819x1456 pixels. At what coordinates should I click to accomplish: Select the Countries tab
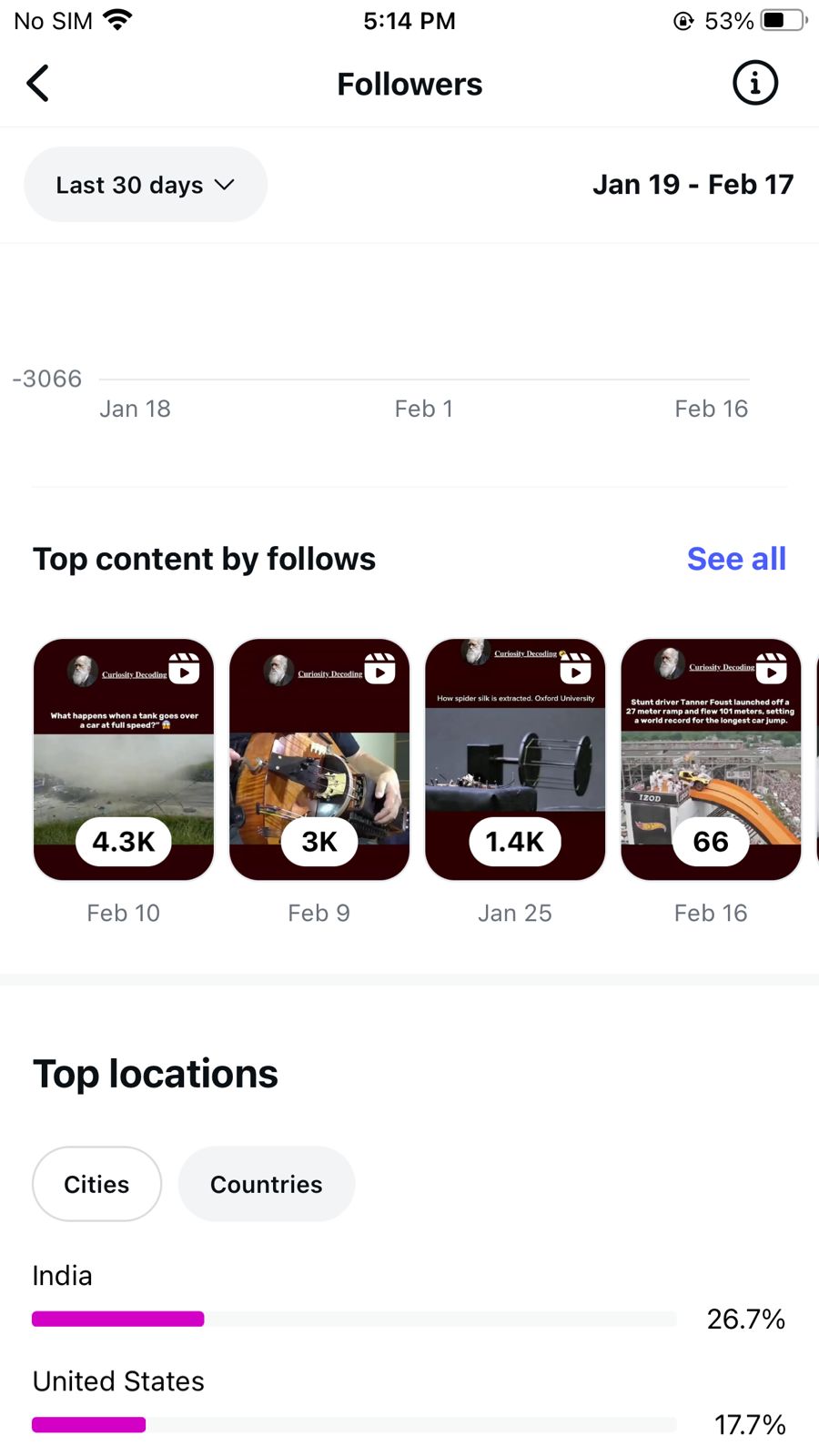[x=266, y=1184]
